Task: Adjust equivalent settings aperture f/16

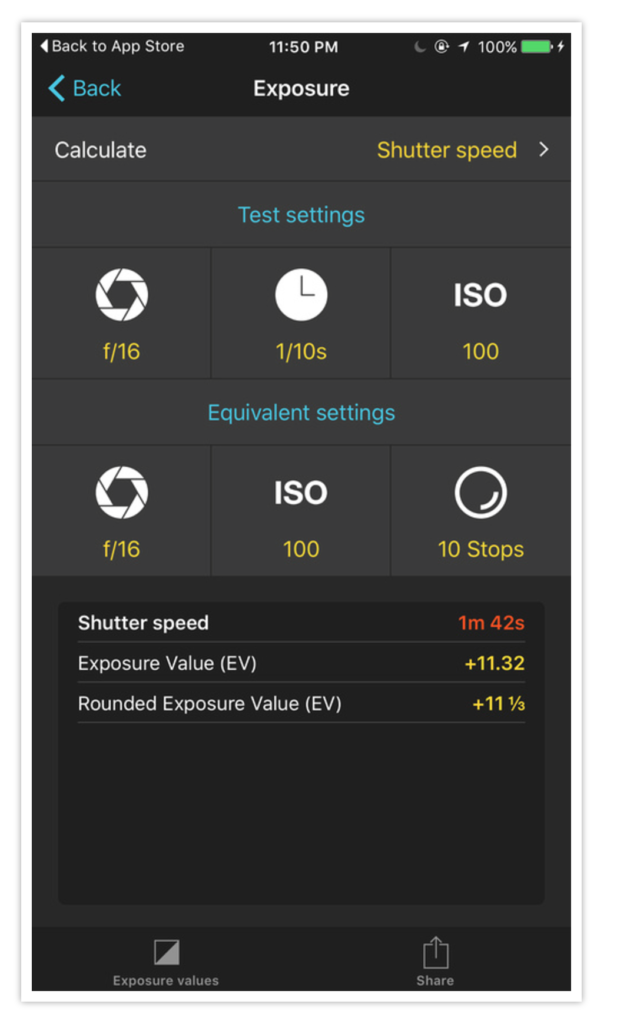Action: [121, 511]
